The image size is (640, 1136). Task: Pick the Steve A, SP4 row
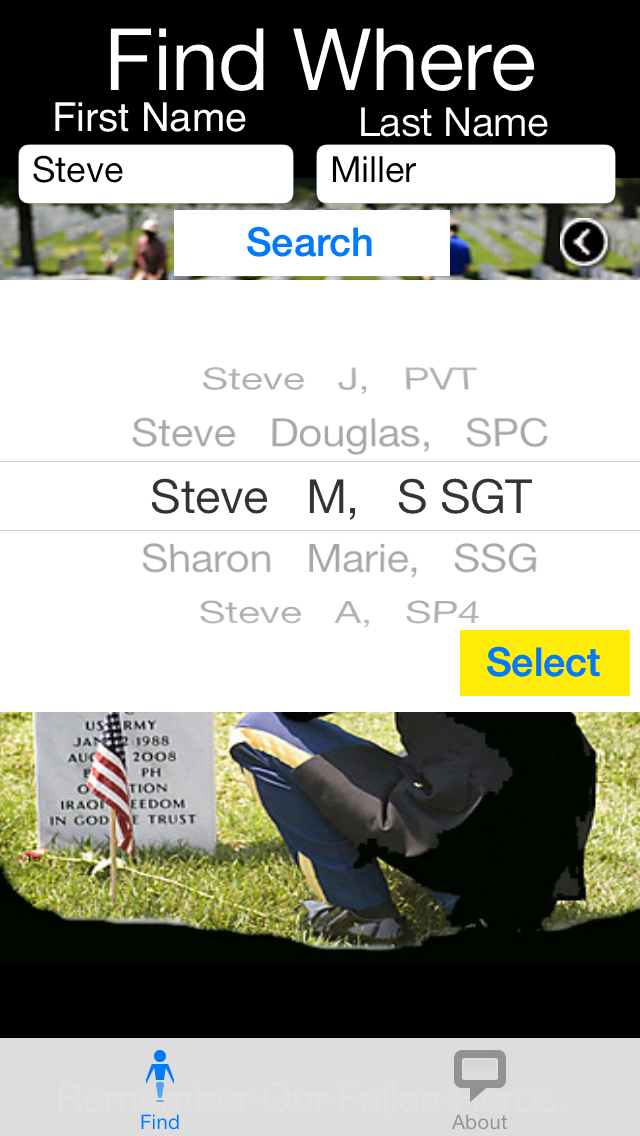[x=339, y=612]
